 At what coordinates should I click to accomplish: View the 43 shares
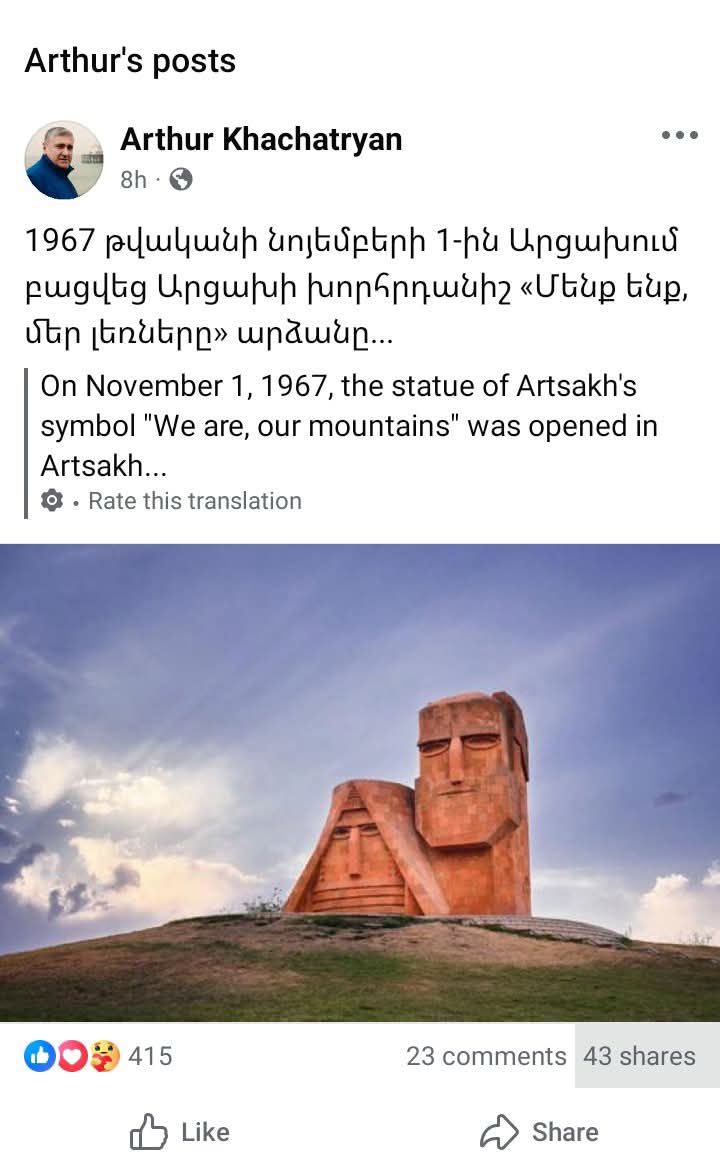pos(640,1056)
